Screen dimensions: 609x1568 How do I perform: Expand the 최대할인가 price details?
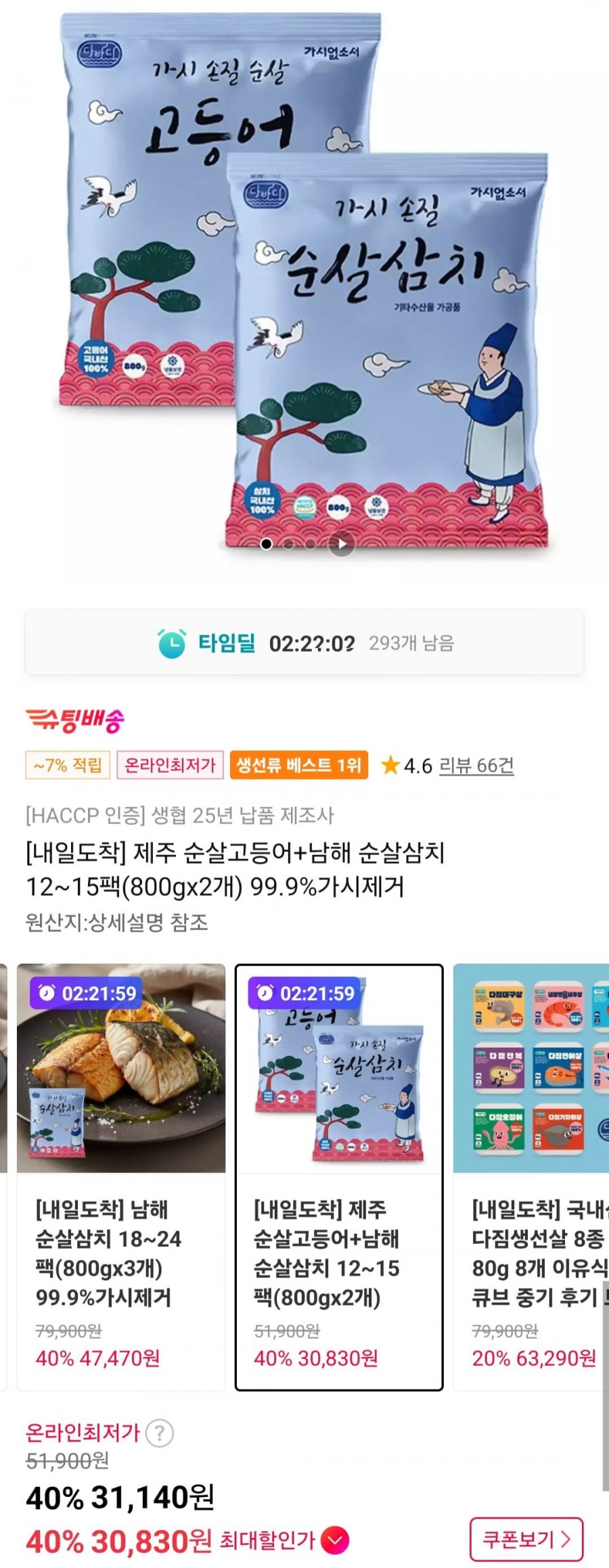(335, 1541)
